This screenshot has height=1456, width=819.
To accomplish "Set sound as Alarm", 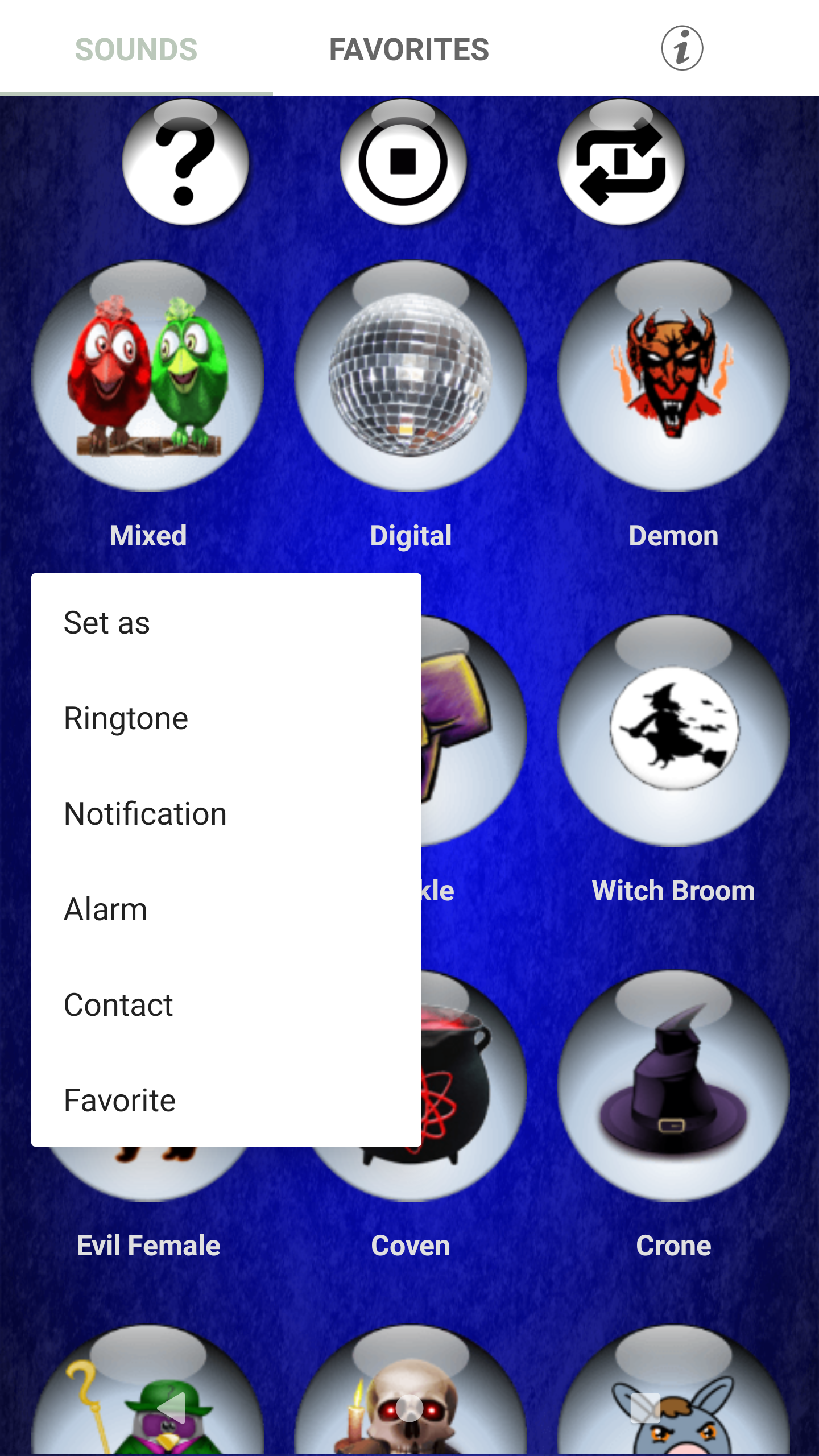I will pyautogui.click(x=106, y=909).
